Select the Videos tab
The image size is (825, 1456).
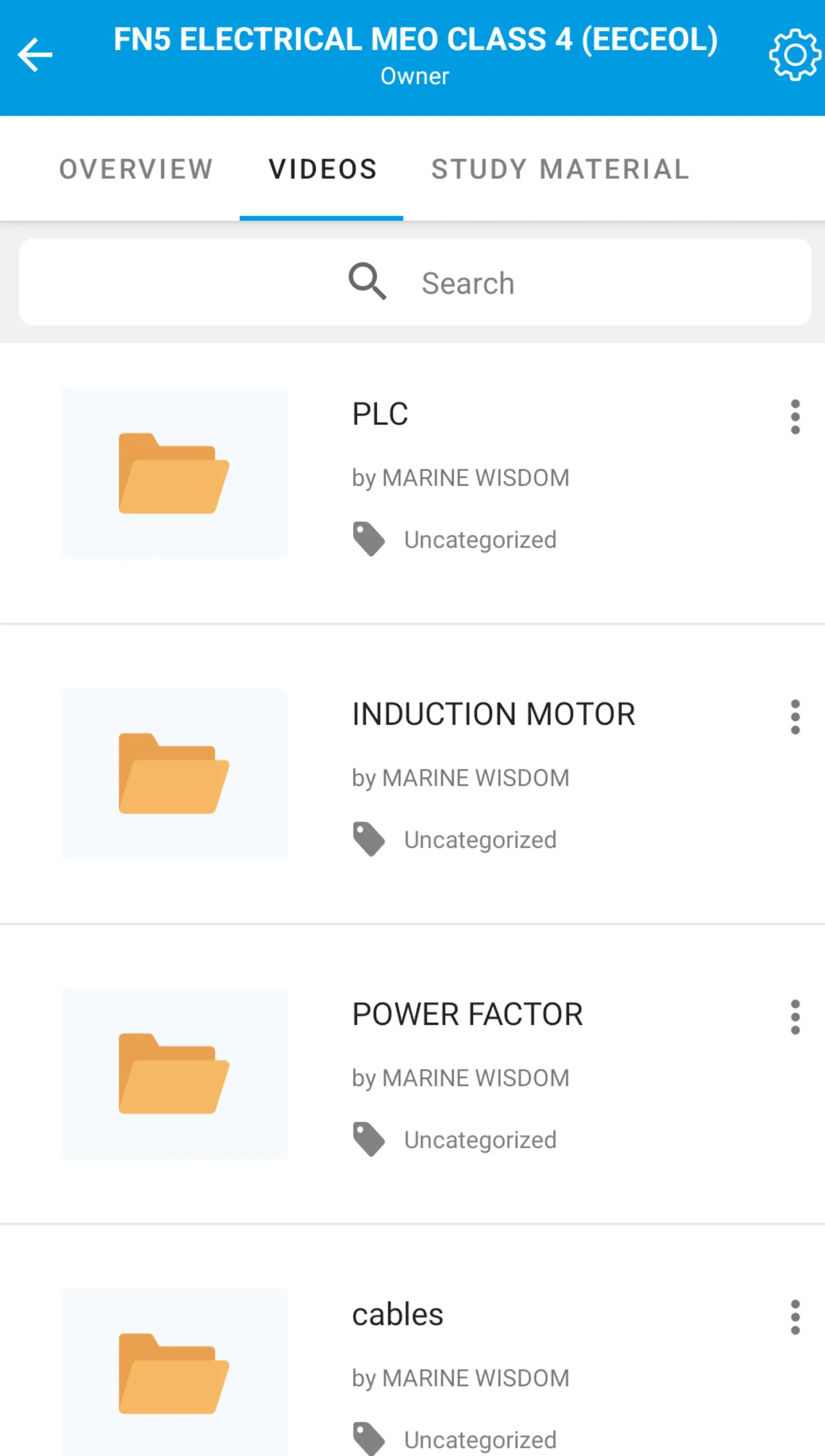click(322, 169)
